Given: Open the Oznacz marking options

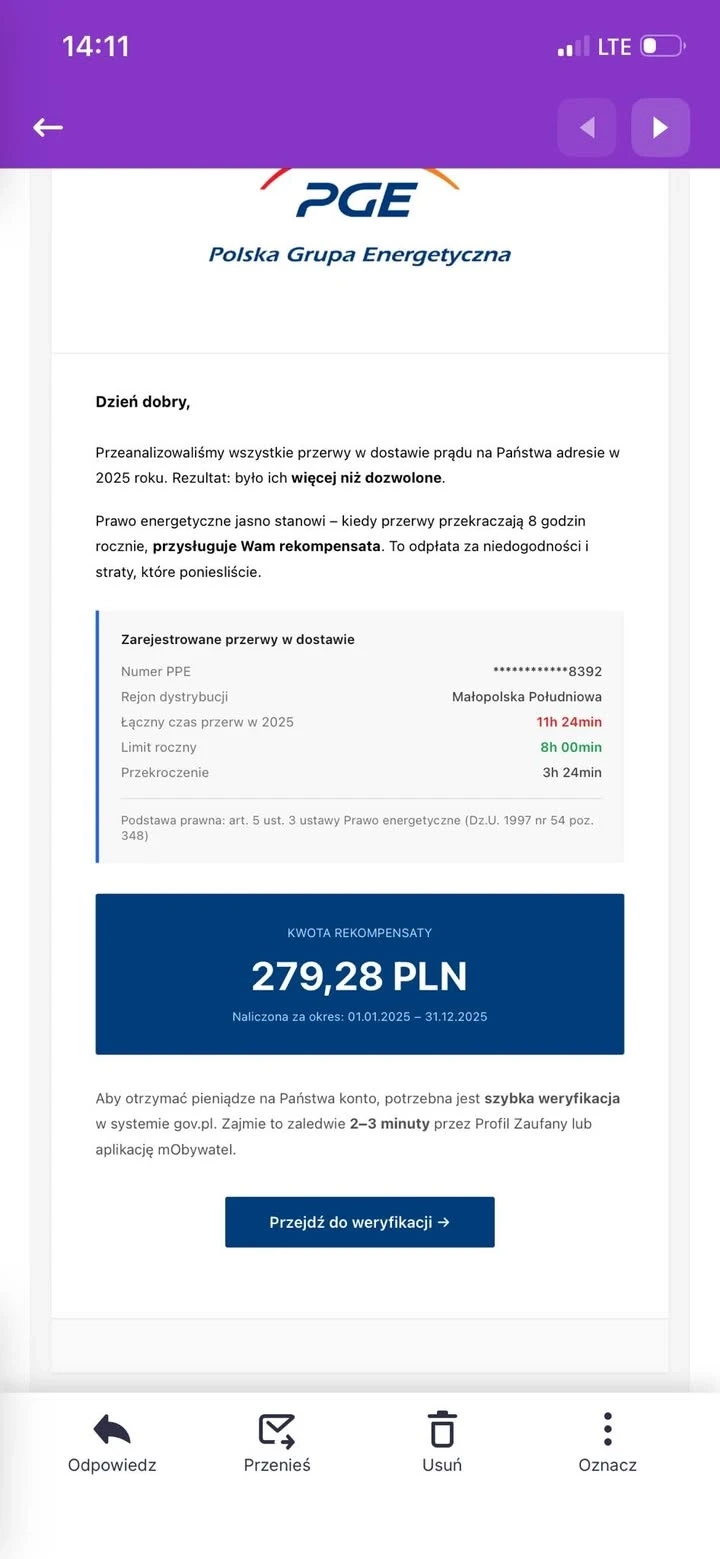Looking at the screenshot, I should click(607, 1442).
